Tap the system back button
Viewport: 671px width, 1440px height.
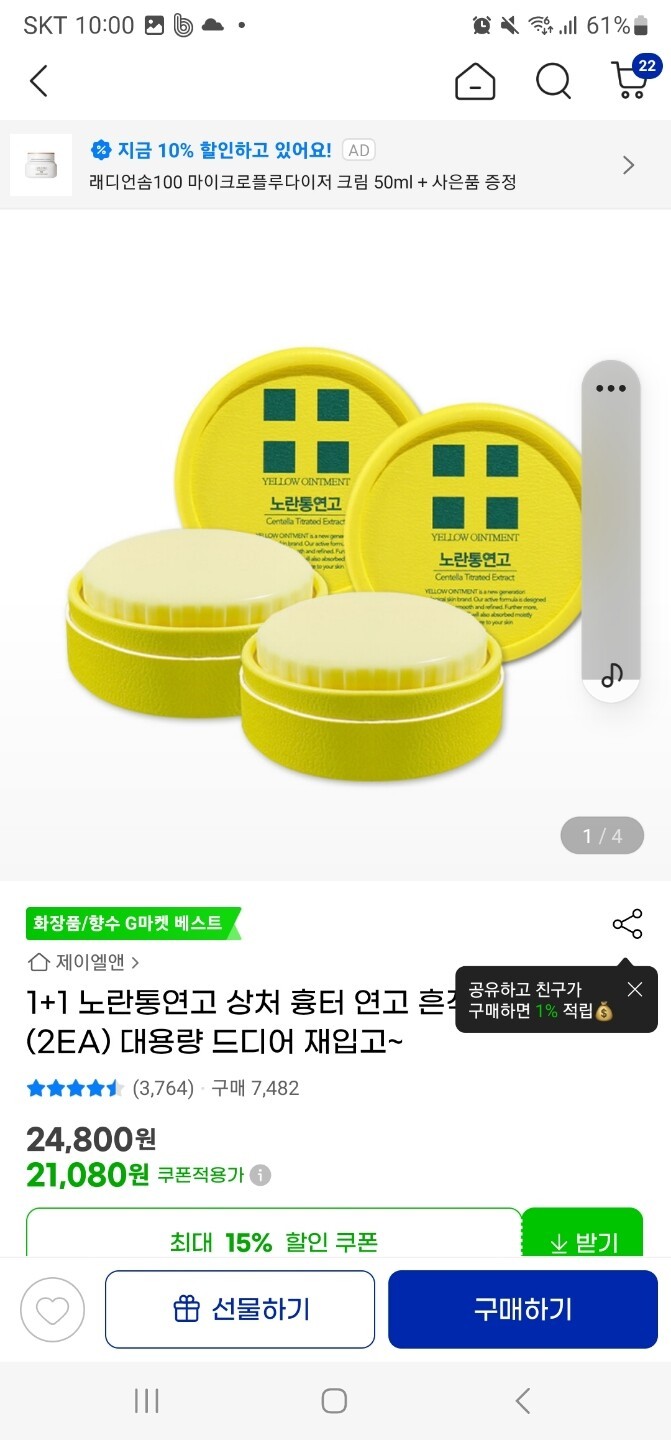[x=522, y=1401]
